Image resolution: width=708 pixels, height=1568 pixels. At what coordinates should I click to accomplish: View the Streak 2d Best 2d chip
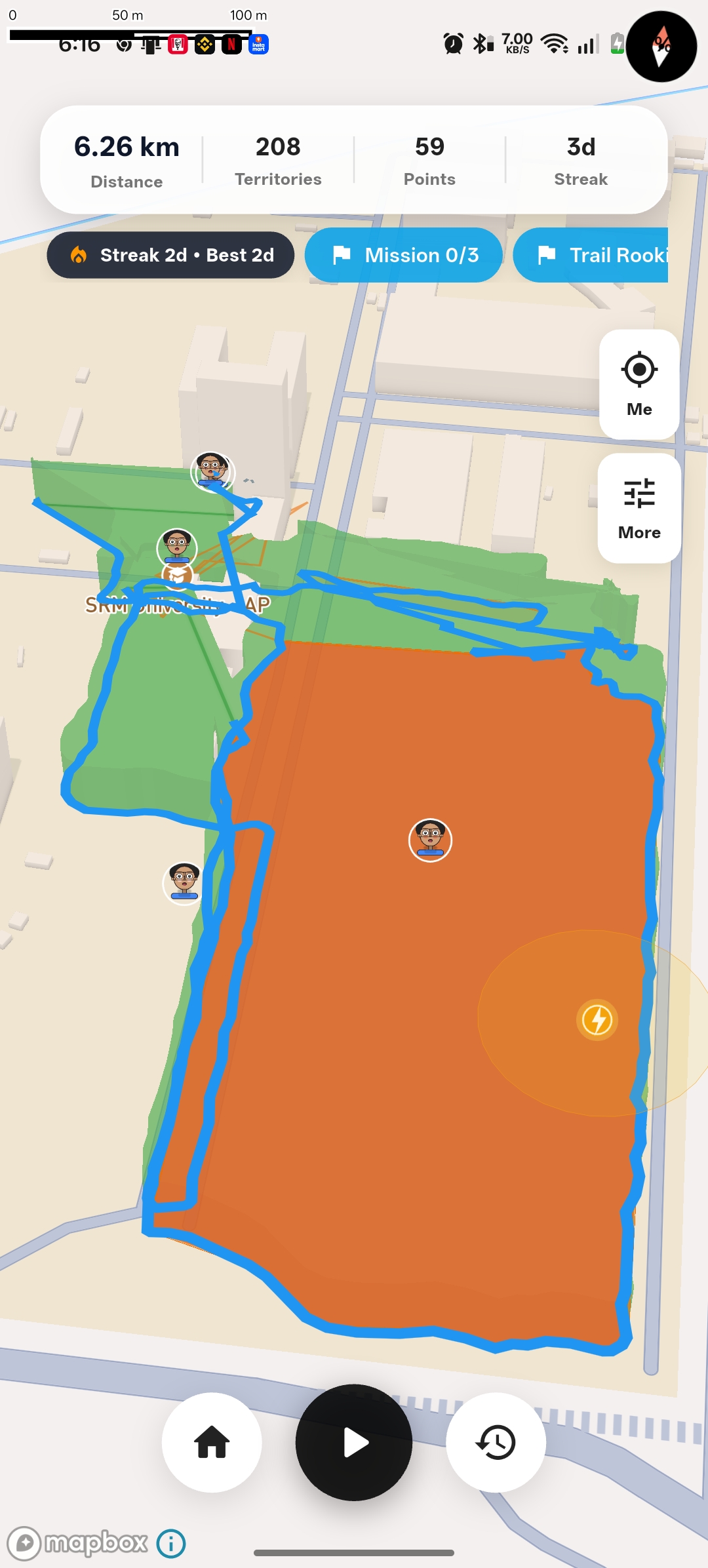pyautogui.click(x=170, y=255)
